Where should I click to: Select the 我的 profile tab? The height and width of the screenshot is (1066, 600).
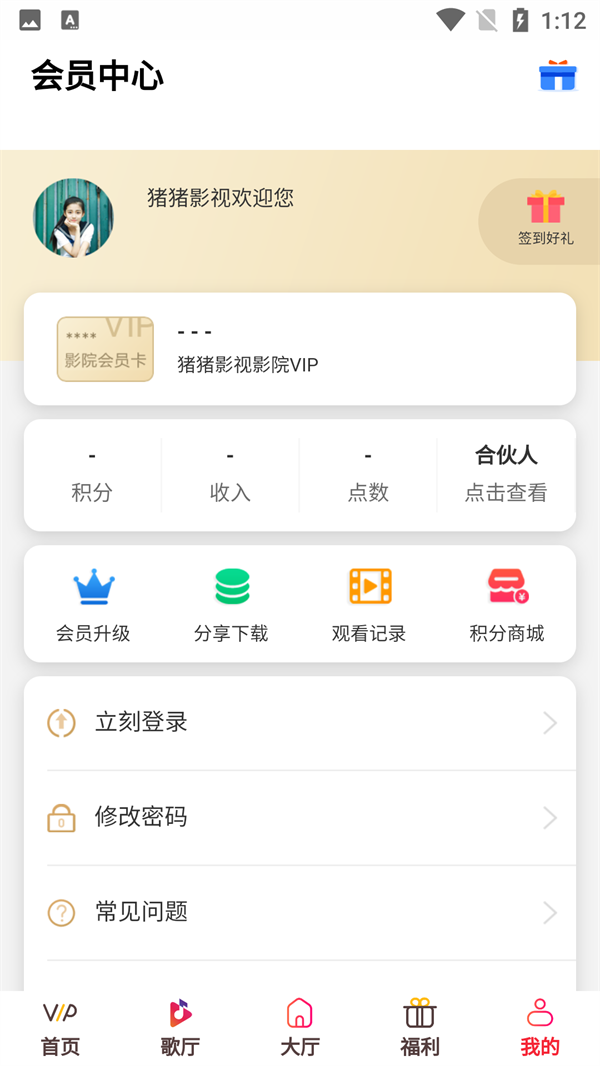pos(540,1029)
